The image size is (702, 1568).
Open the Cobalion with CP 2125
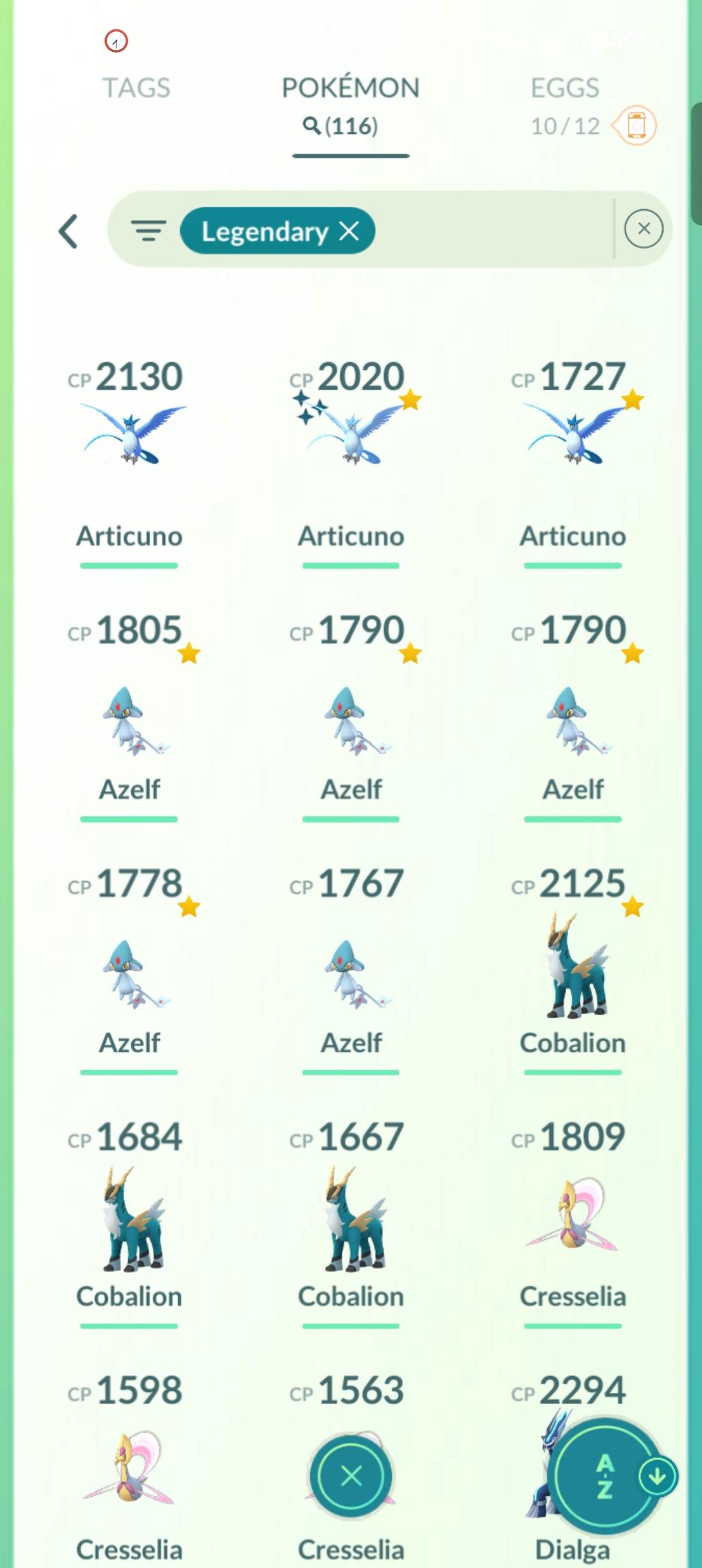point(572,970)
